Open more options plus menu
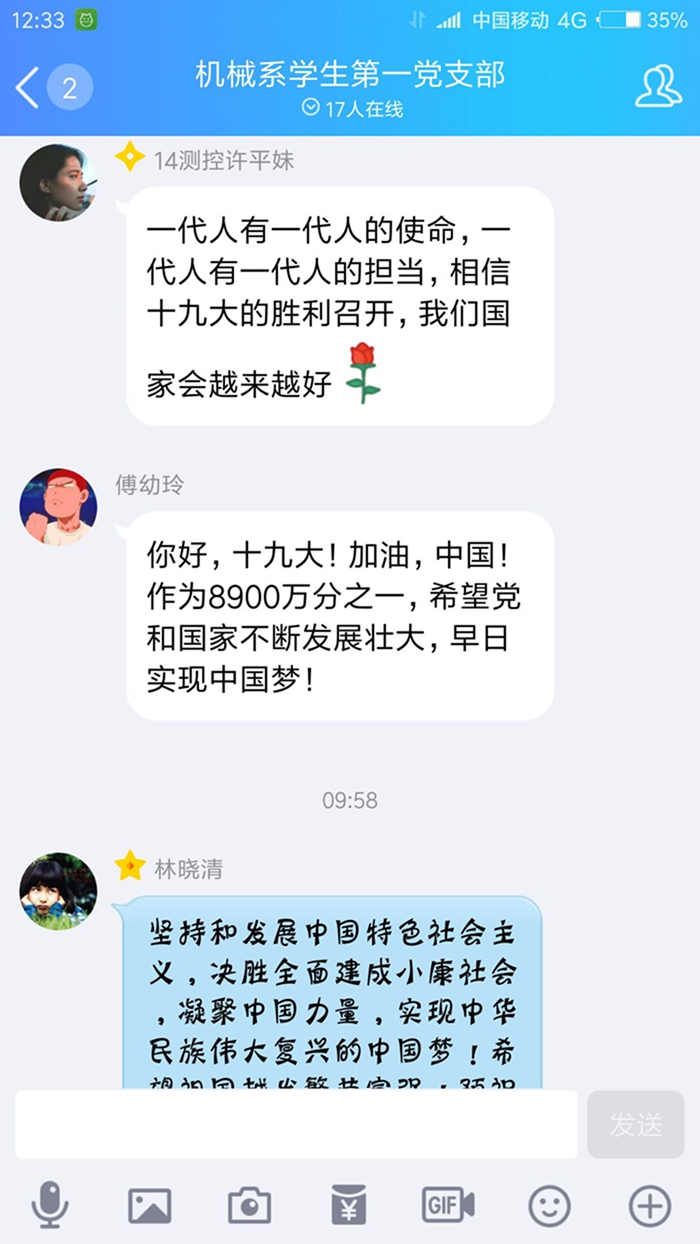 649,1205
